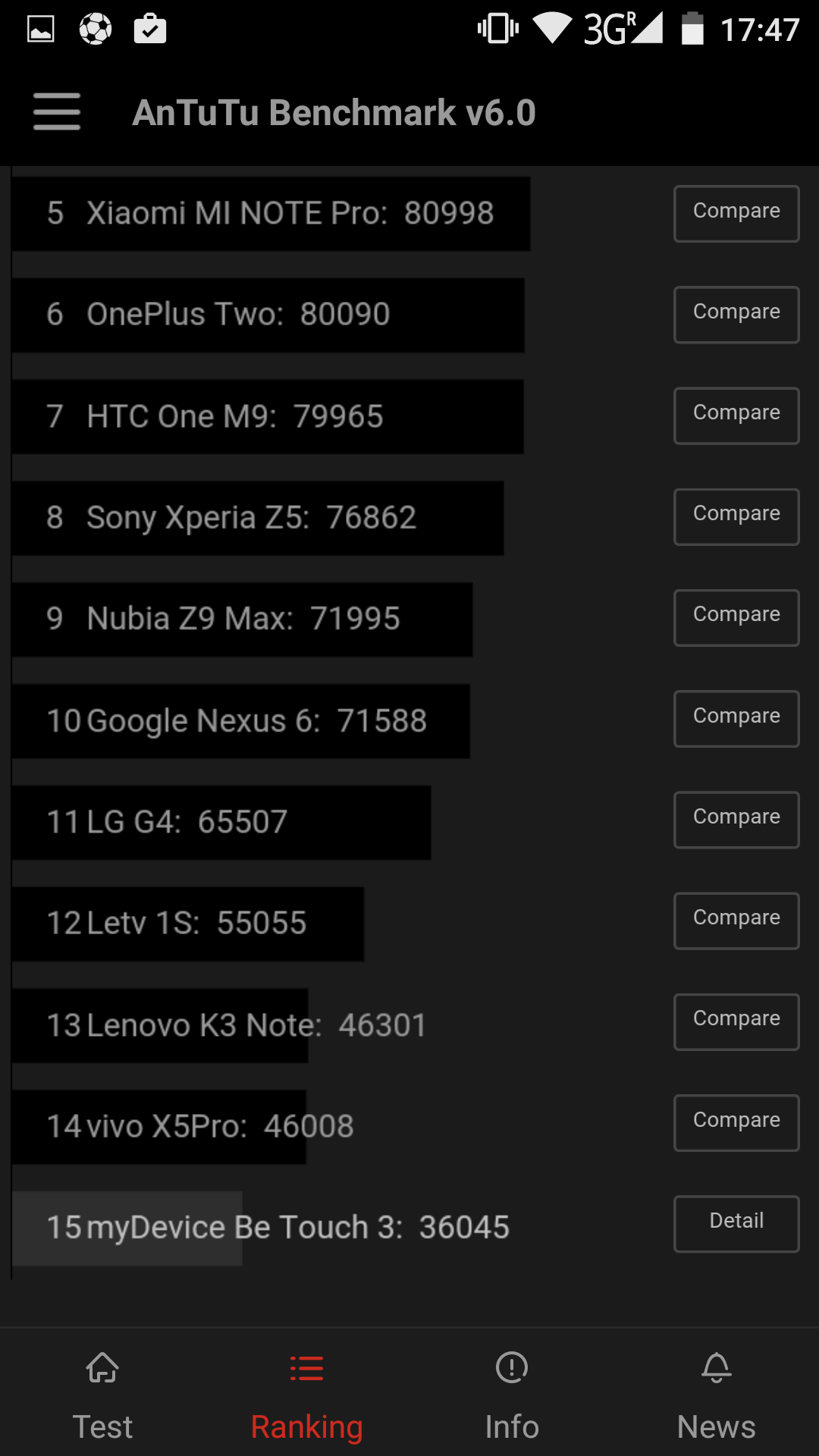The height and width of the screenshot is (1456, 819).
Task: Compare with Lenovo K3 Note
Action: 736,1022
